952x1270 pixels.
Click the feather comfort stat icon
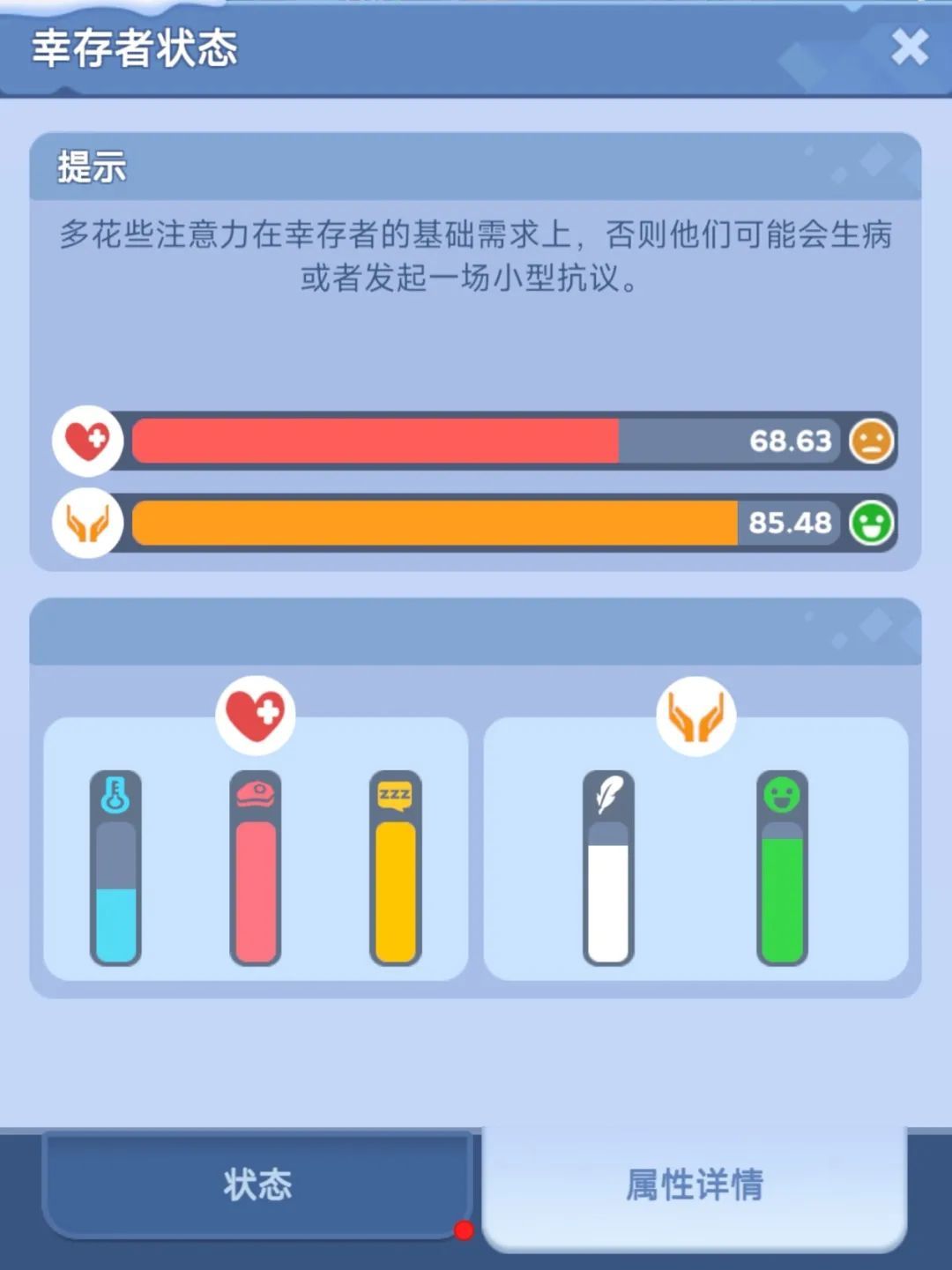pyautogui.click(x=609, y=795)
